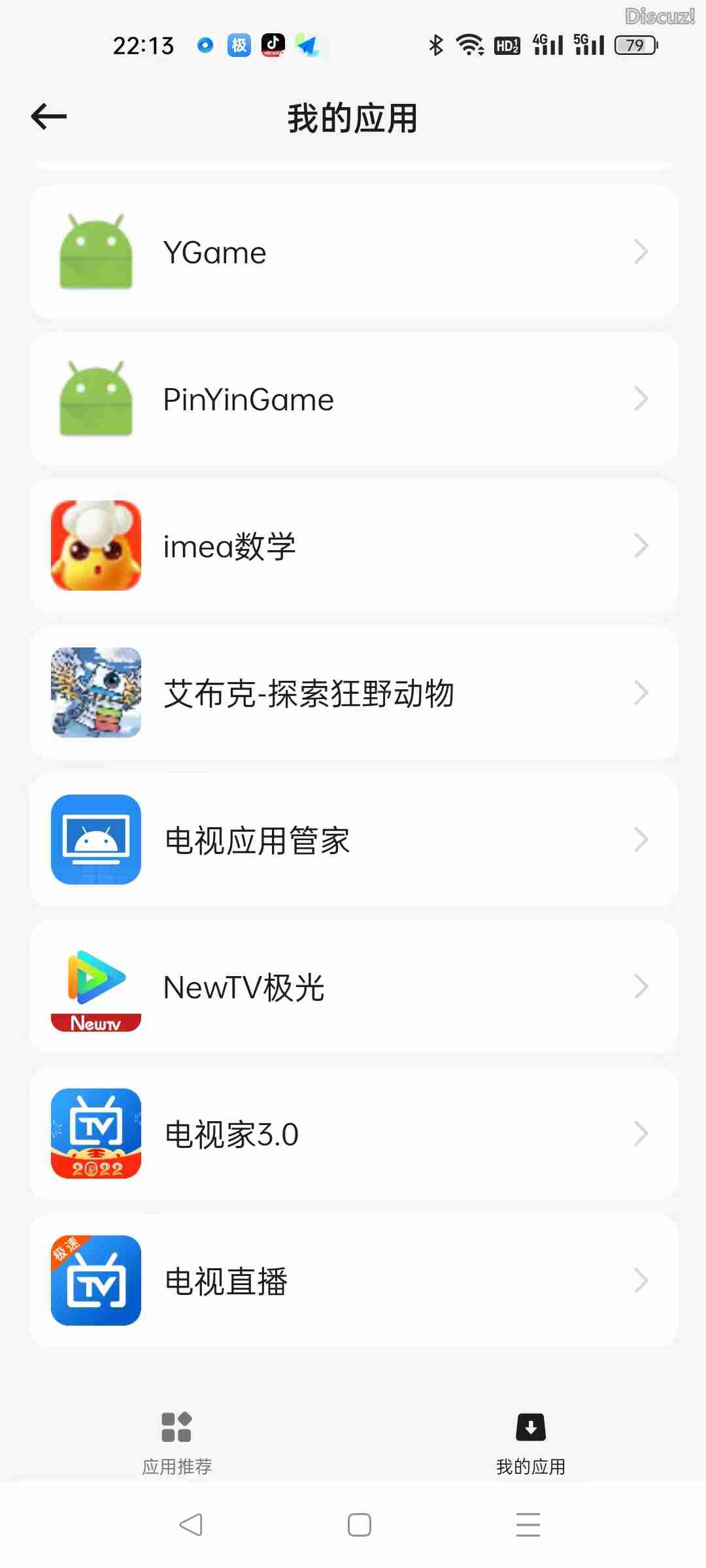Screen dimensions: 706x1568
Task: Expand details for YGame via its chevron
Action: (x=641, y=252)
